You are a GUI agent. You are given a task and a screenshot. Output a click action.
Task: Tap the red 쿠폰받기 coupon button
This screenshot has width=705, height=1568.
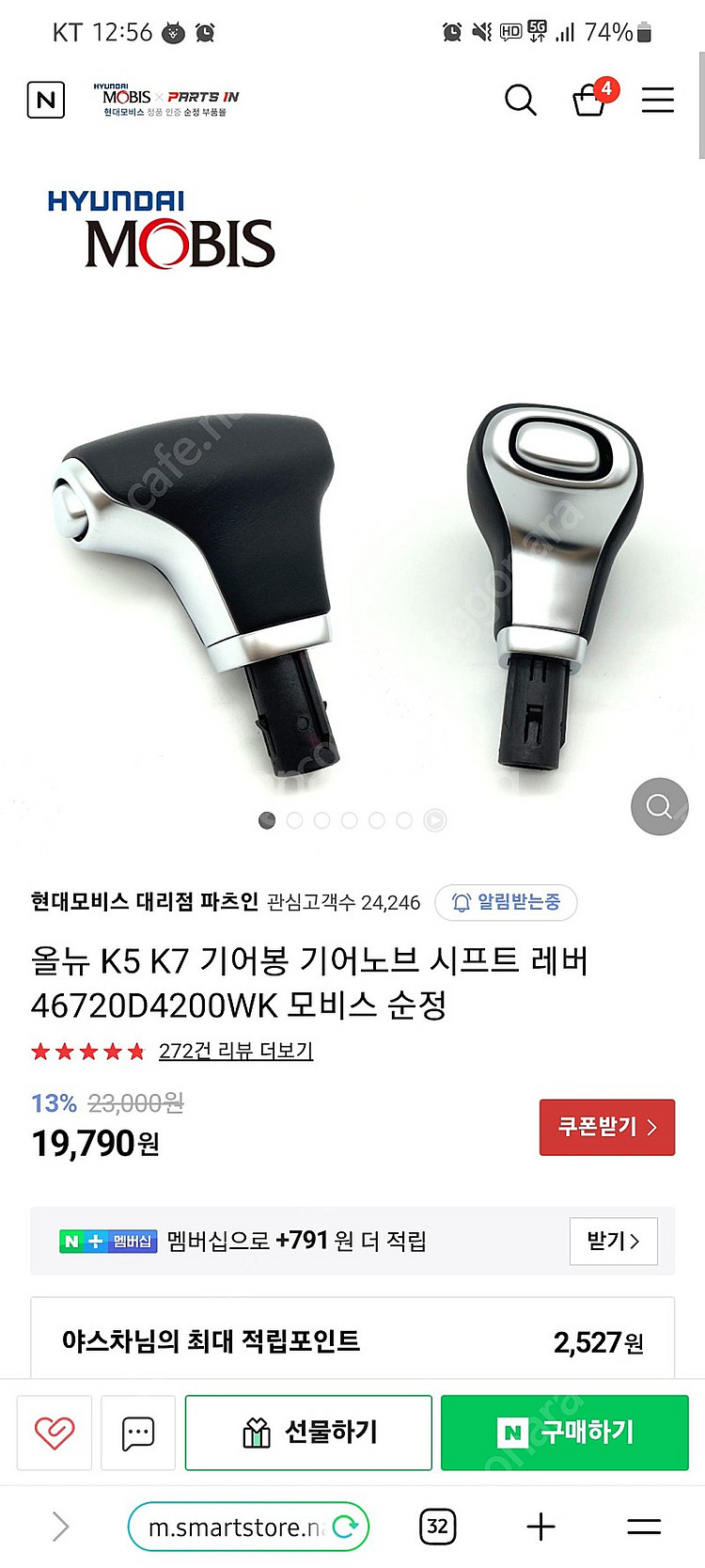(x=606, y=1127)
